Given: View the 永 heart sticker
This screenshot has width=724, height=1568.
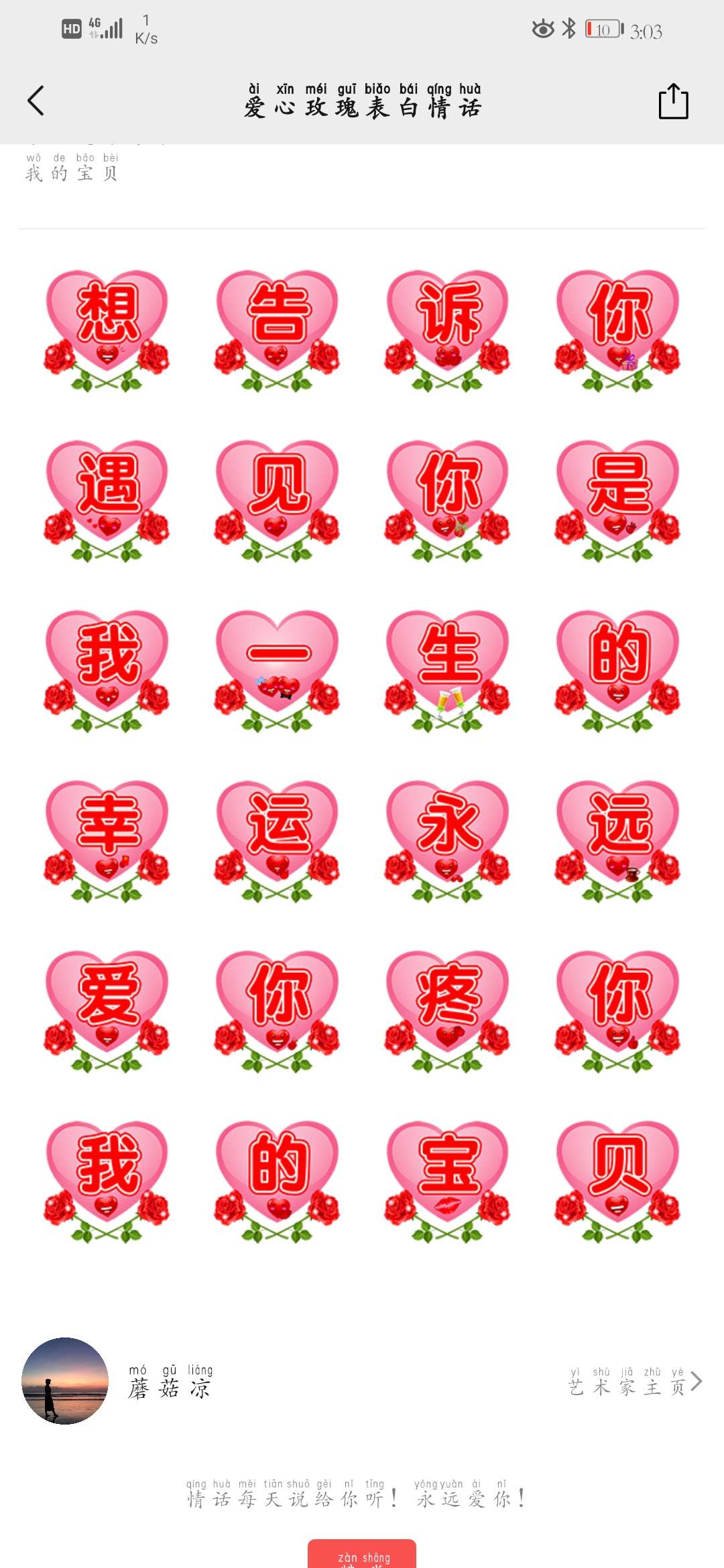Looking at the screenshot, I should click(x=447, y=840).
